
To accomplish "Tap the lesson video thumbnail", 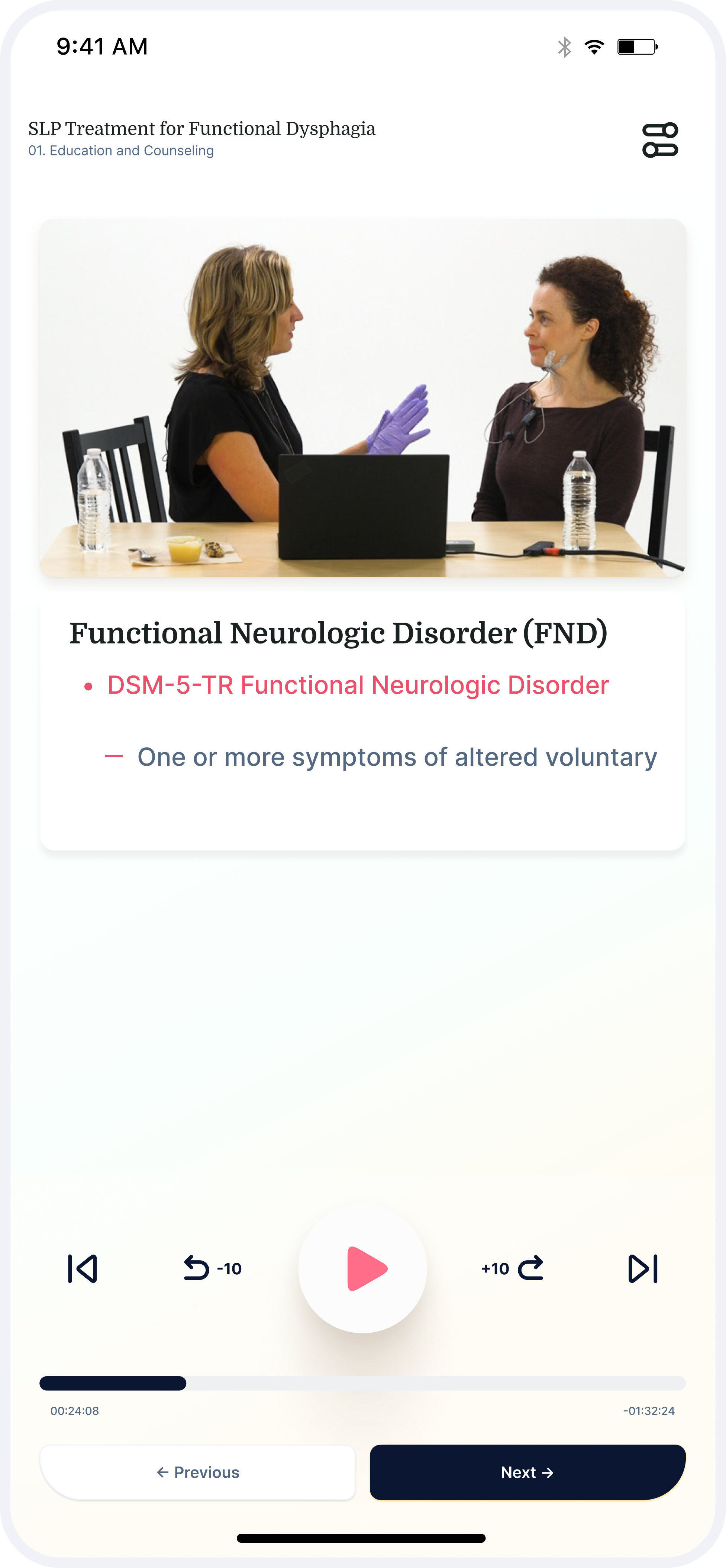I will tap(363, 397).
